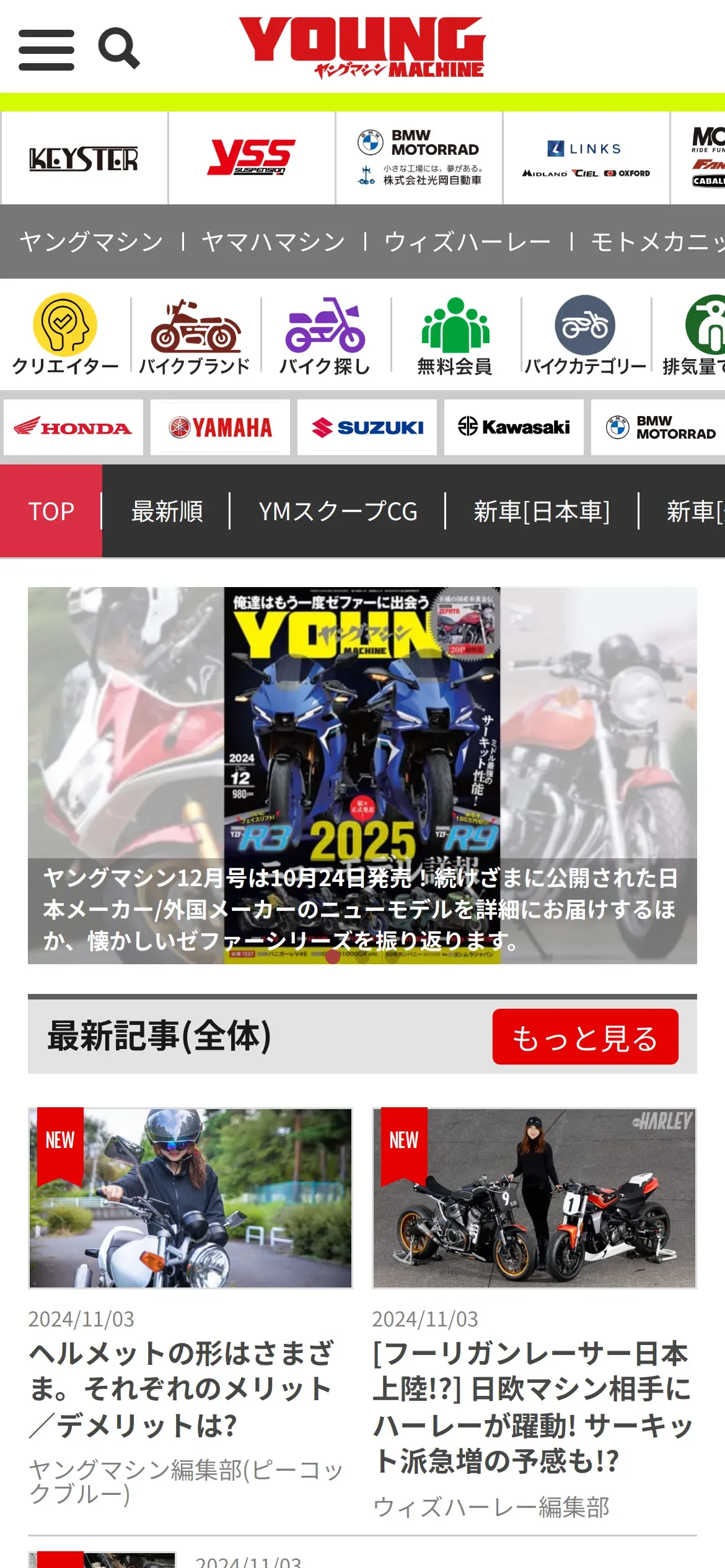Switch to the YMスクープCG tab
This screenshot has height=1568, width=725.
[338, 512]
